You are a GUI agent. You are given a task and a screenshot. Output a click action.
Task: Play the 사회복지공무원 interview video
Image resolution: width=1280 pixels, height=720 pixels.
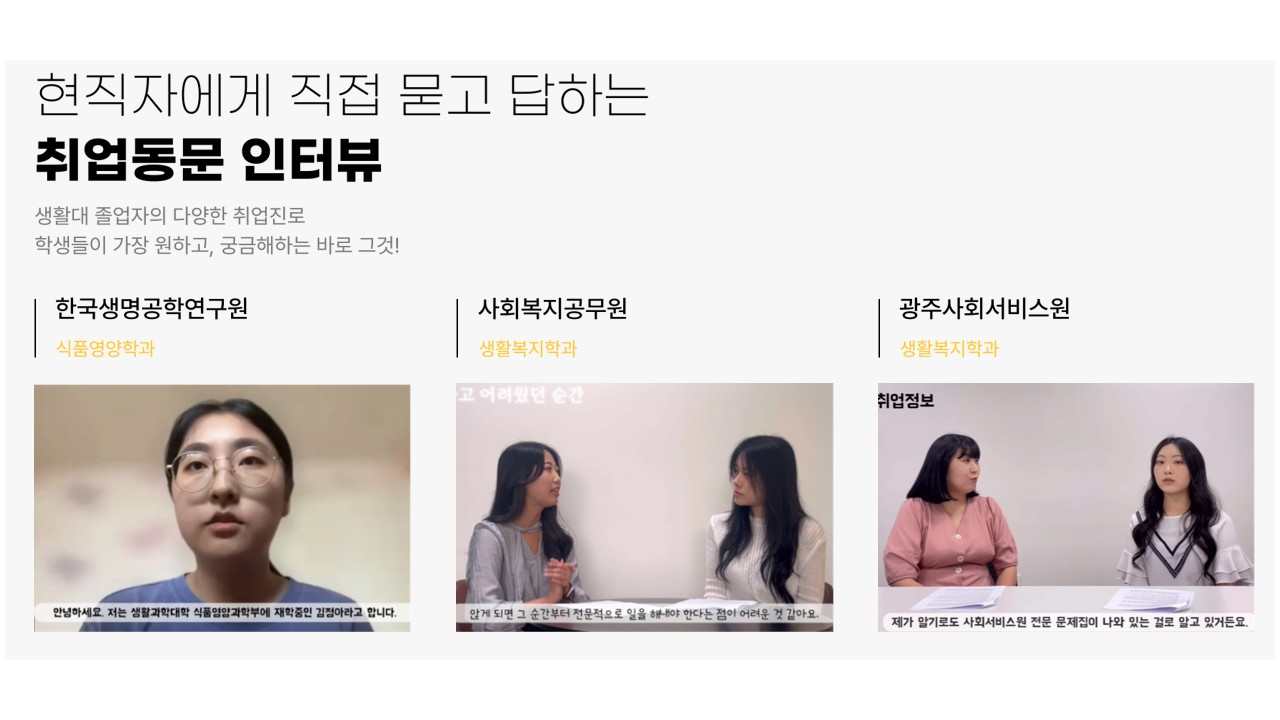[644, 507]
